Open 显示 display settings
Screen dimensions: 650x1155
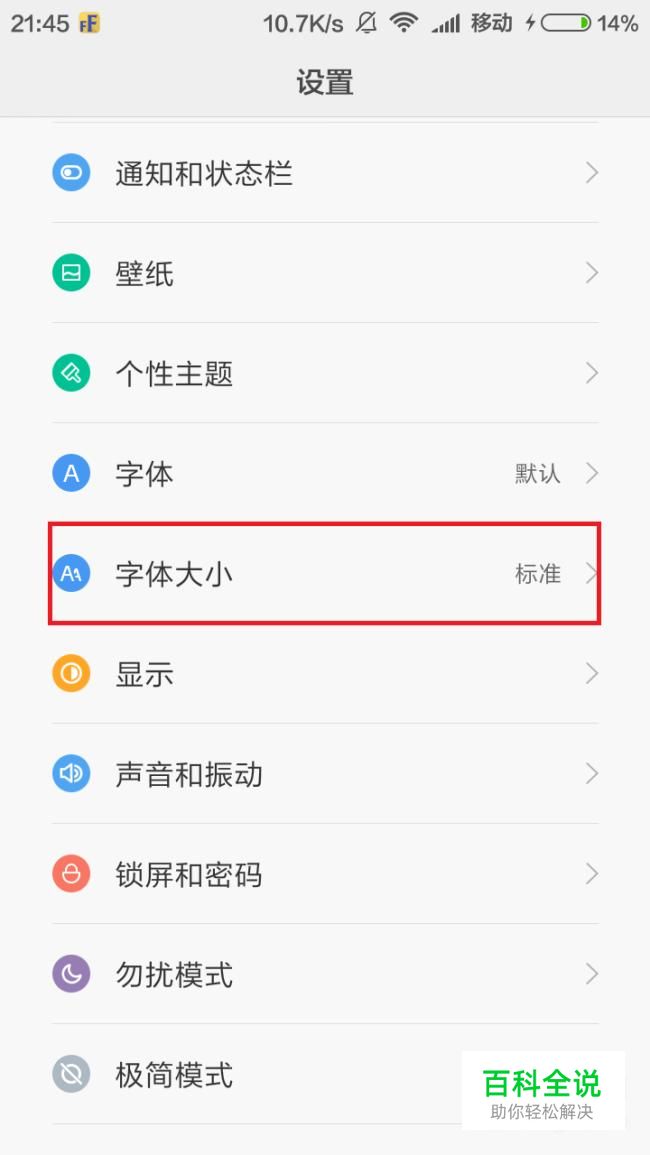[x=145, y=674]
